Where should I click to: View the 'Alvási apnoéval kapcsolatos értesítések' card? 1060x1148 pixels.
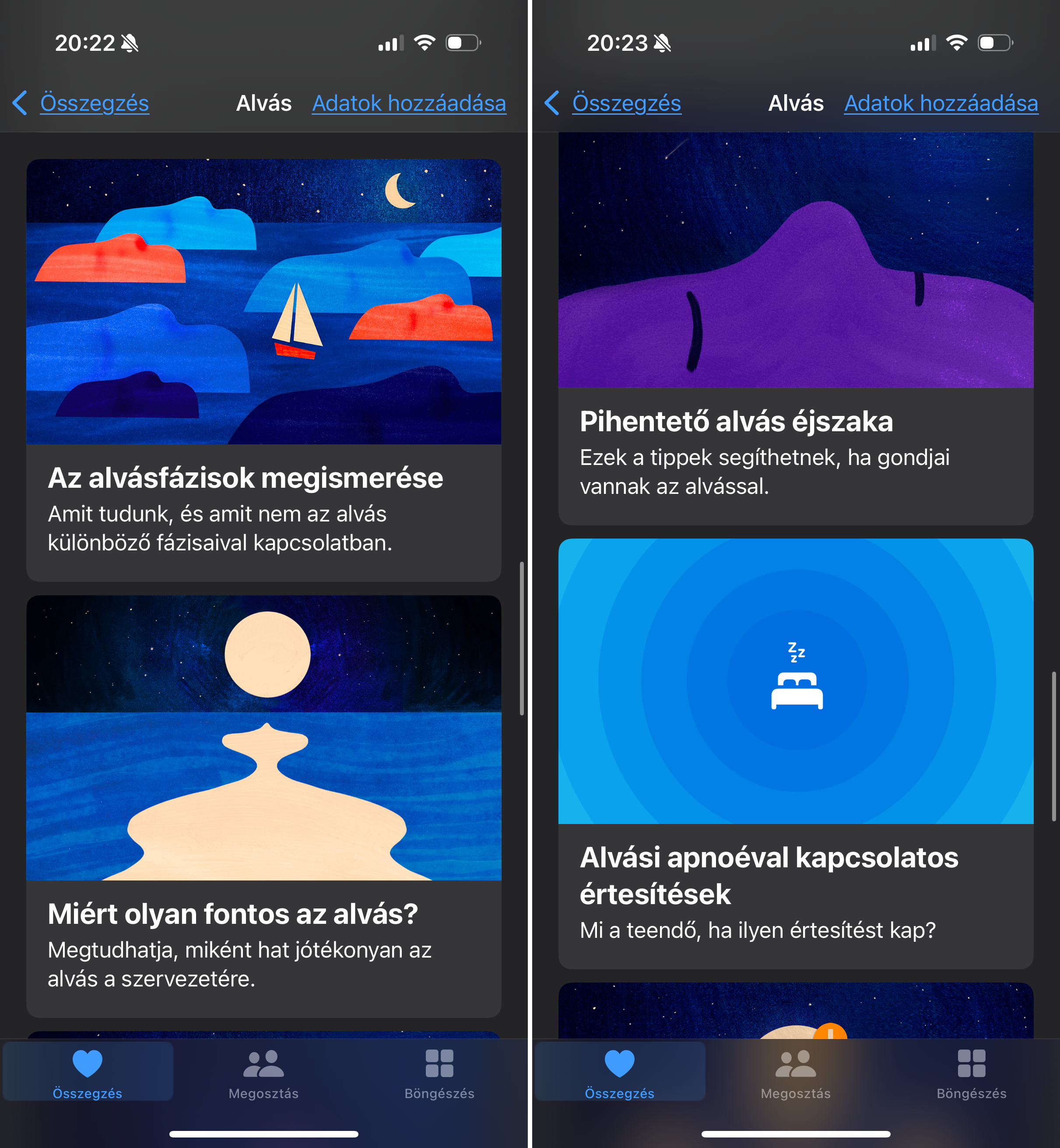click(x=796, y=753)
